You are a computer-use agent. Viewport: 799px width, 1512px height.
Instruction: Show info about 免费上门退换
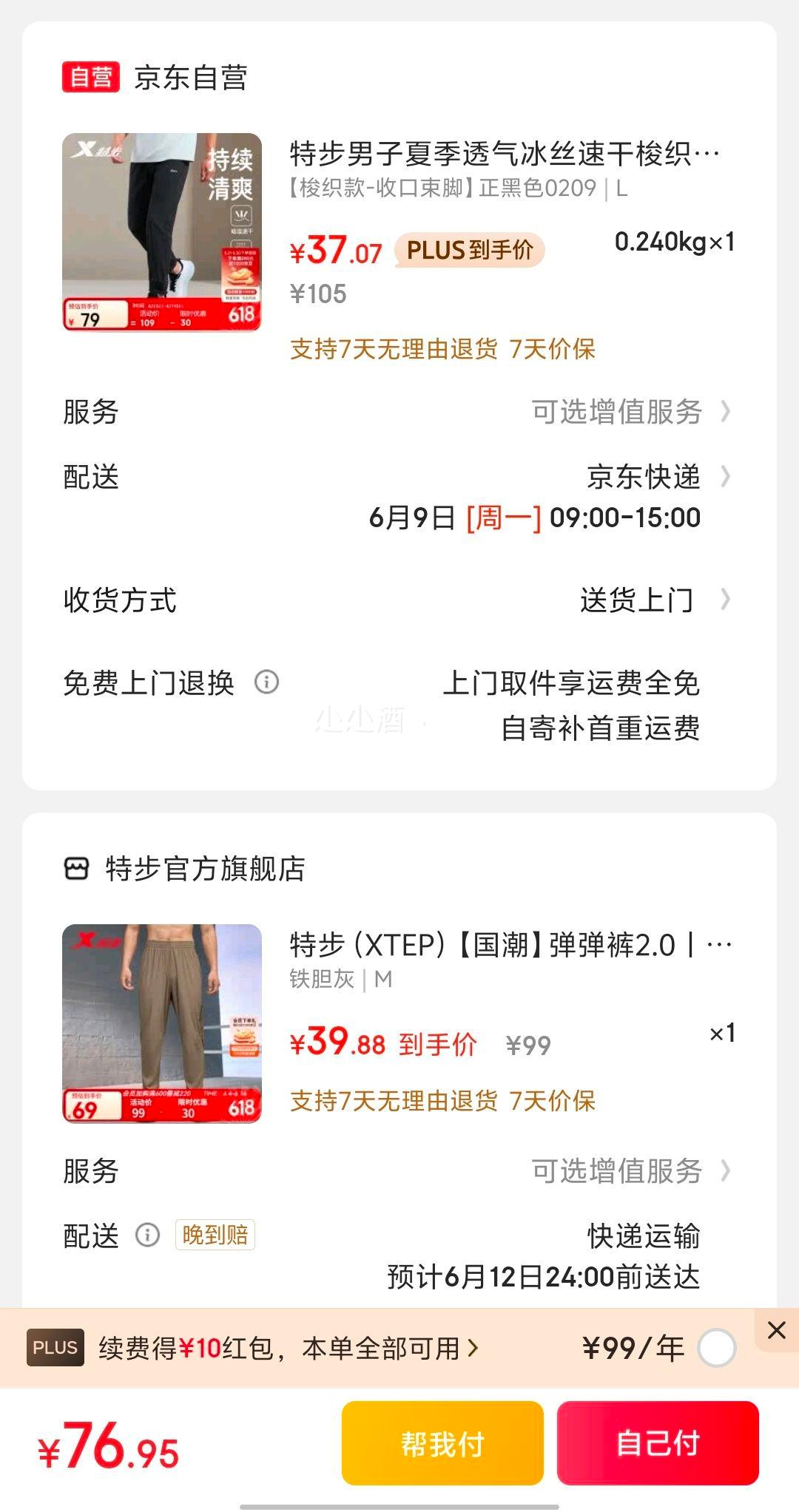tap(266, 682)
